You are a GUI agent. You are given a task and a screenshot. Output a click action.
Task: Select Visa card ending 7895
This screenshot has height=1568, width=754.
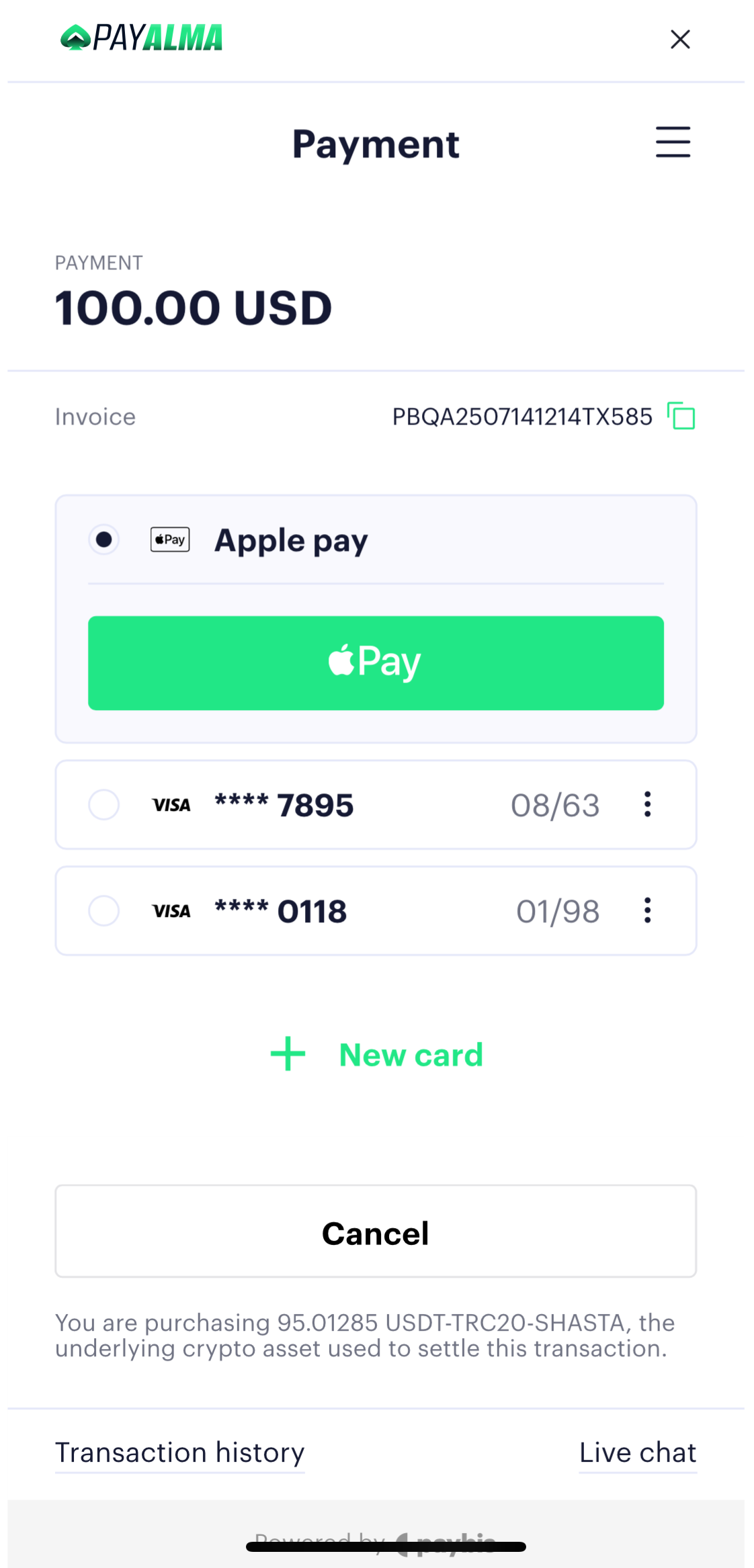(104, 804)
